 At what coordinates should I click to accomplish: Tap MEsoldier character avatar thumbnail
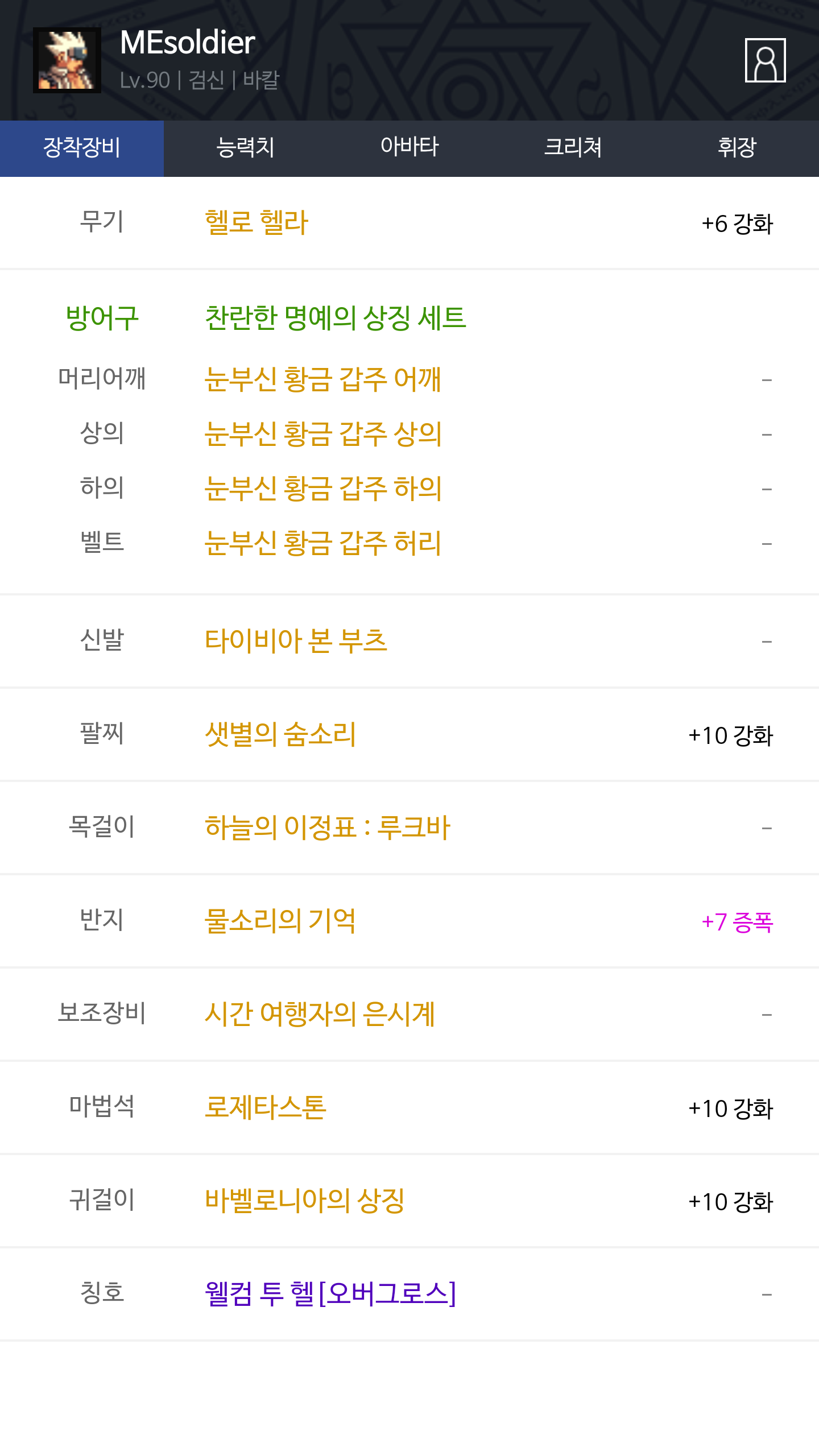67,60
